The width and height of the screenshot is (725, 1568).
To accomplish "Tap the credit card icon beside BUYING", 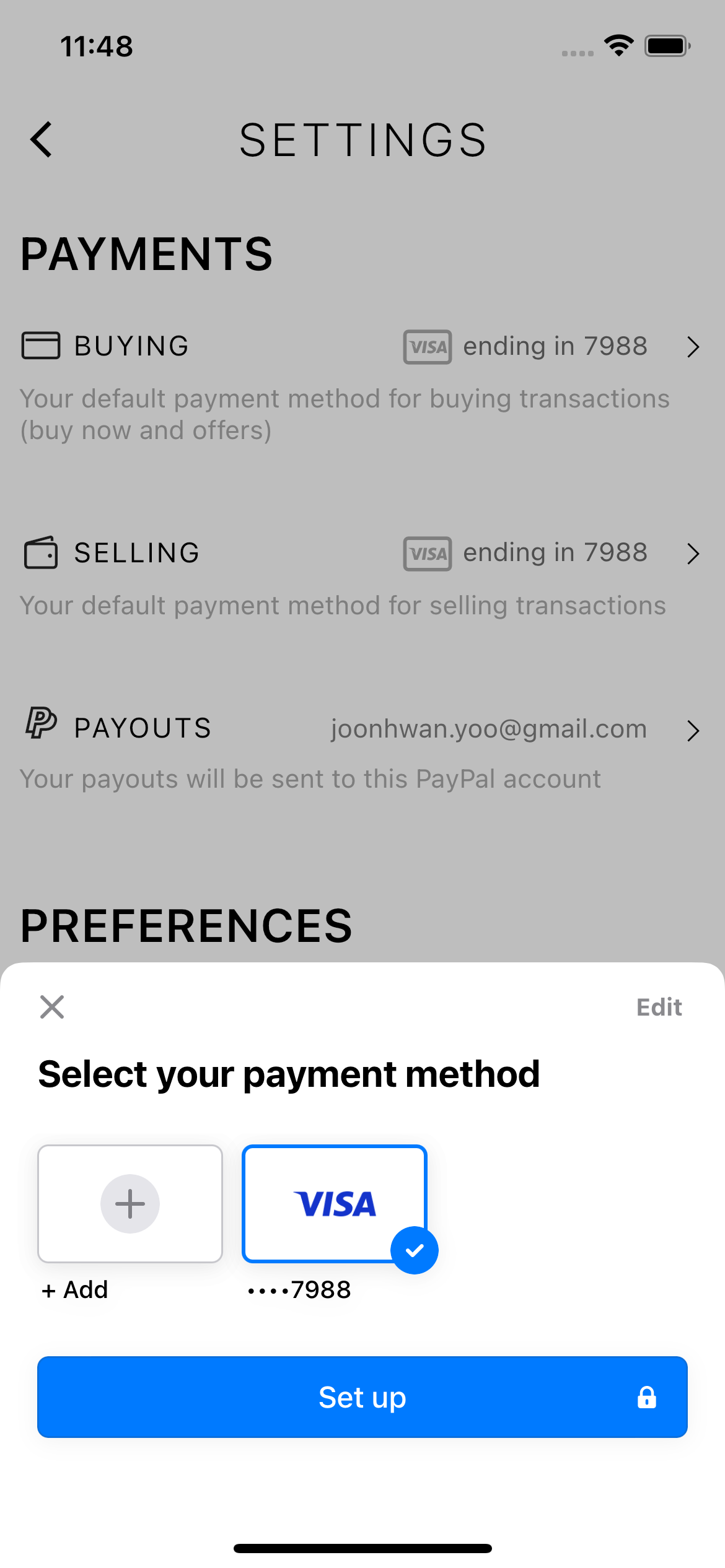I will 42,346.
